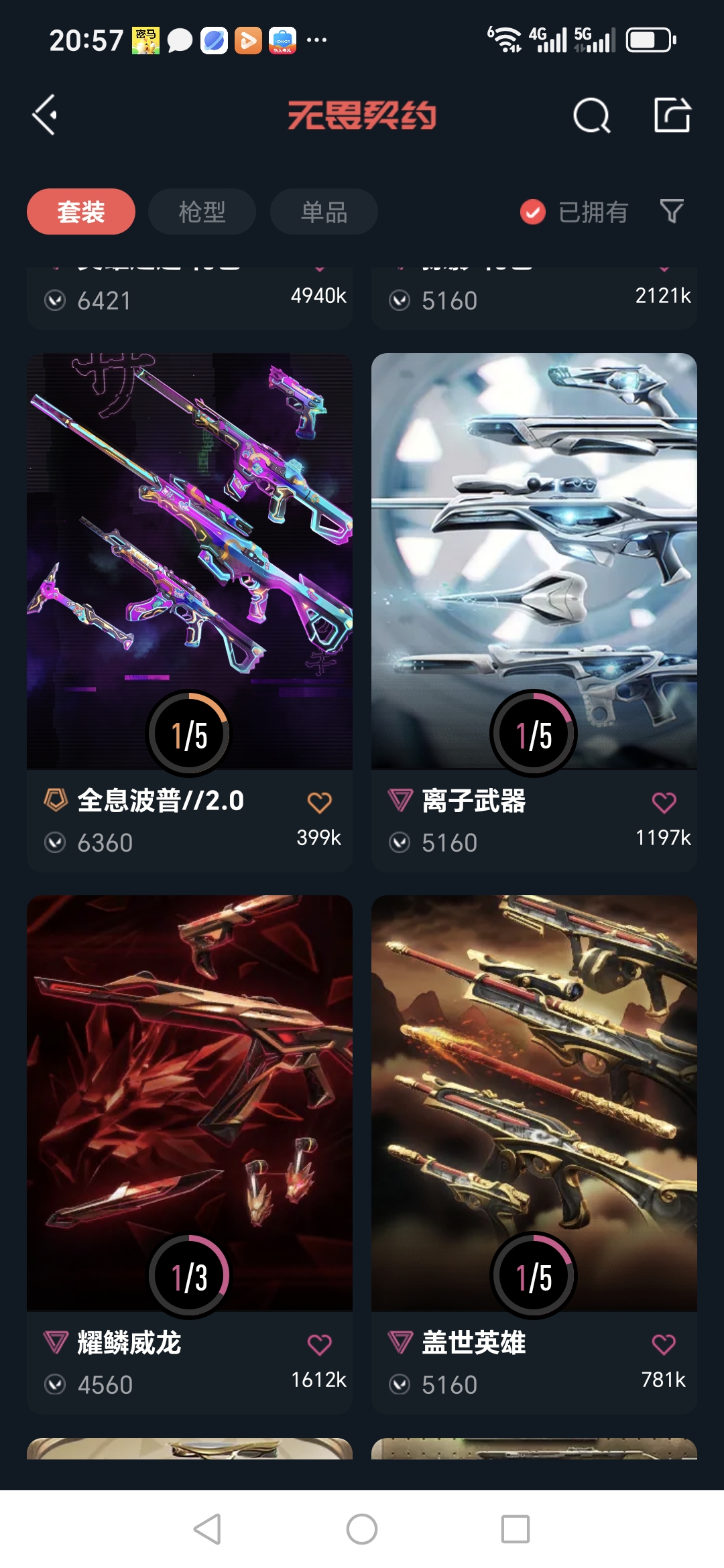Open recent apps from the navigation bar
Screen dimensions: 724x1568
(x=515, y=1529)
